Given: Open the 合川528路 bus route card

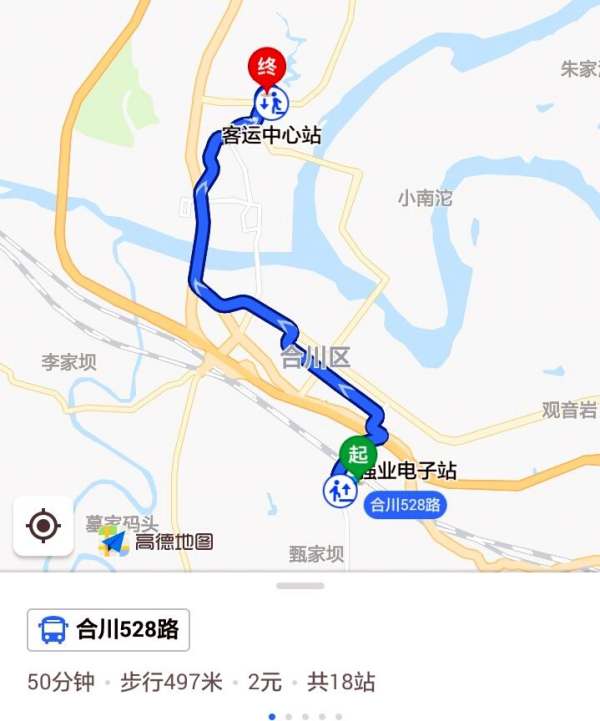Looking at the screenshot, I should 108,630.
